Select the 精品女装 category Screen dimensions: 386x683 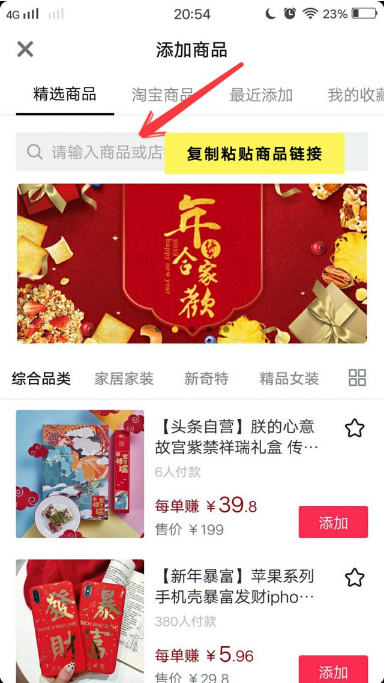tap(289, 378)
